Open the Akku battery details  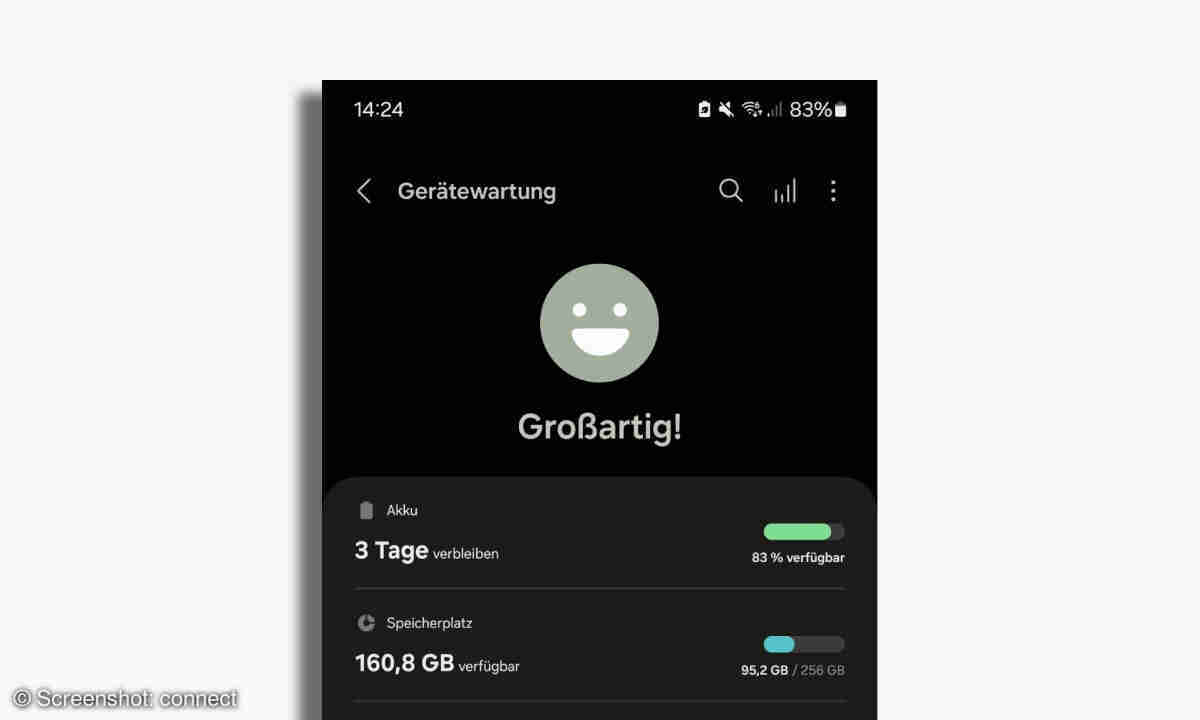coord(599,535)
